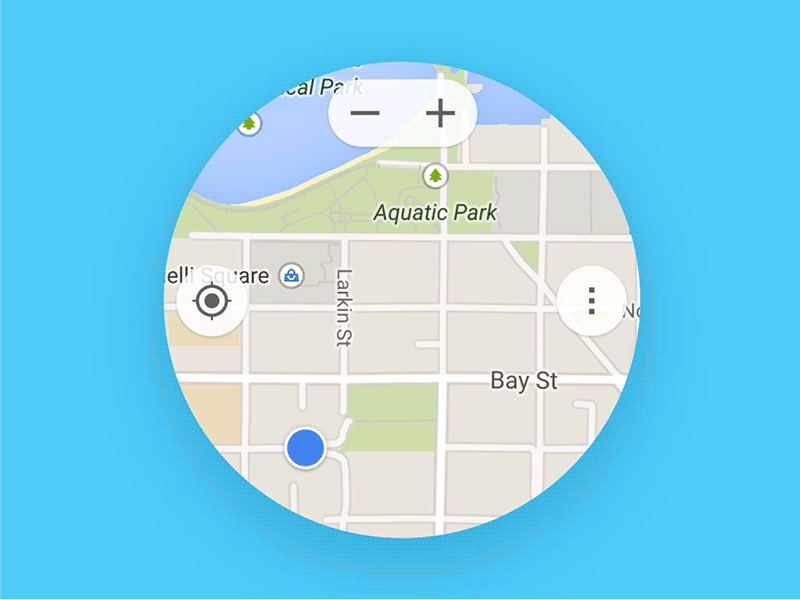
Task: Zoom in with the plus button
Action: [440, 114]
